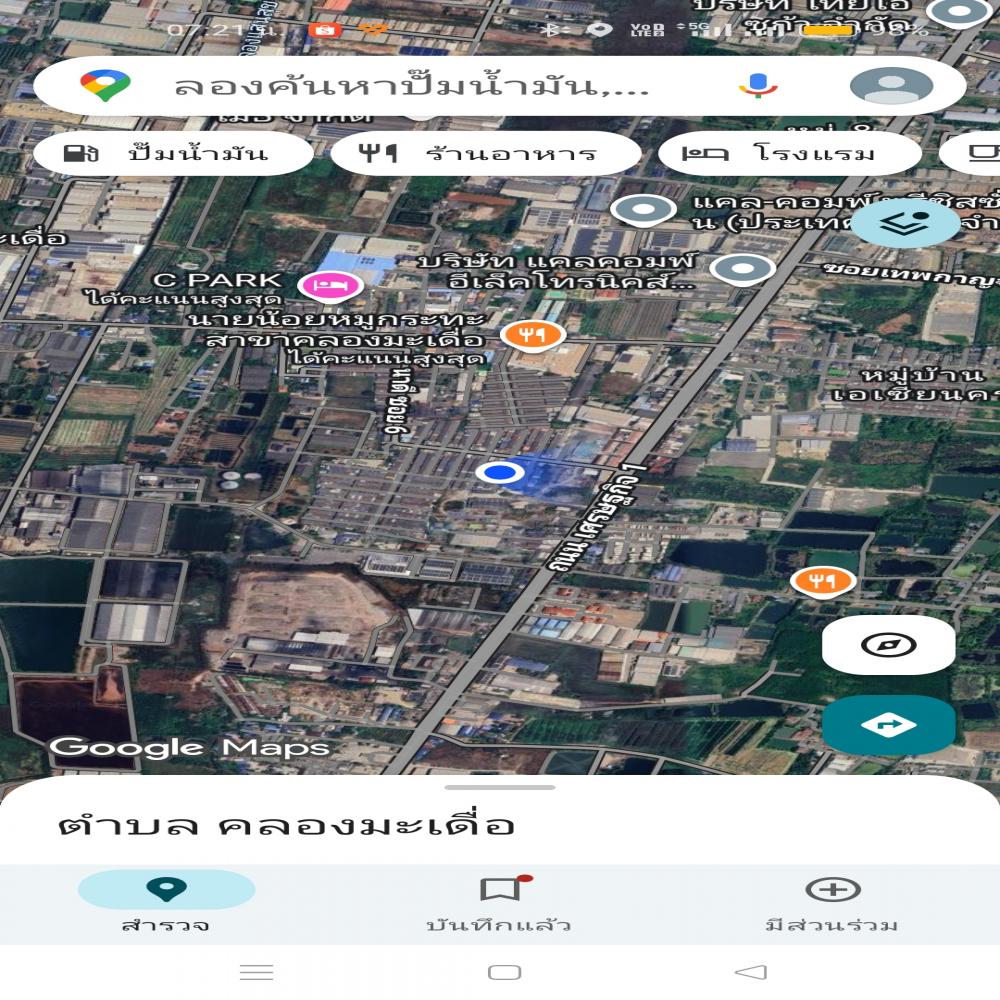Open the search field ลองค้นหาปั๊มน้ำมัน
The width and height of the screenshot is (1000, 1000).
pos(400,87)
